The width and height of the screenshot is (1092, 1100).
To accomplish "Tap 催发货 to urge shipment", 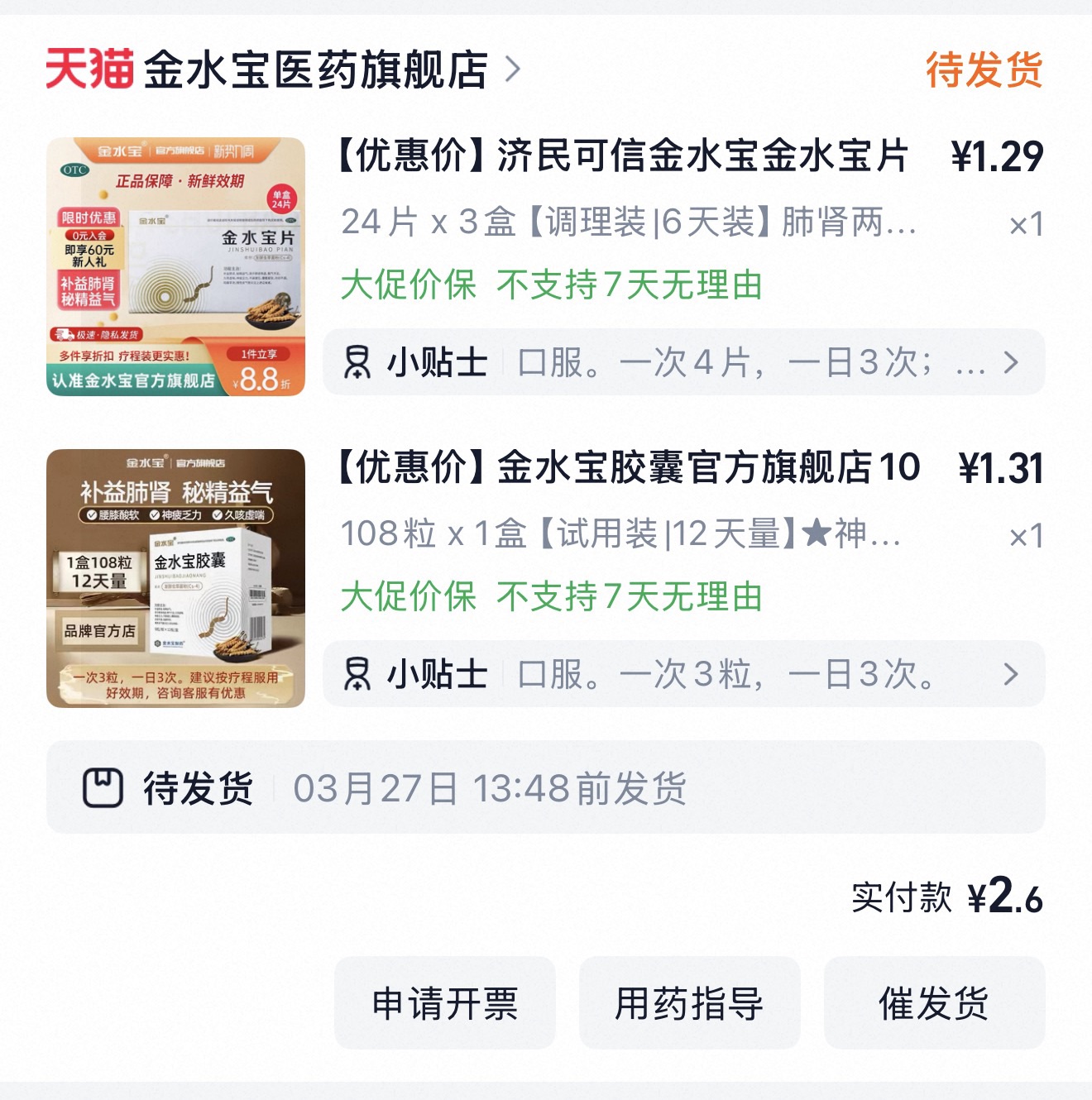I will click(934, 1003).
